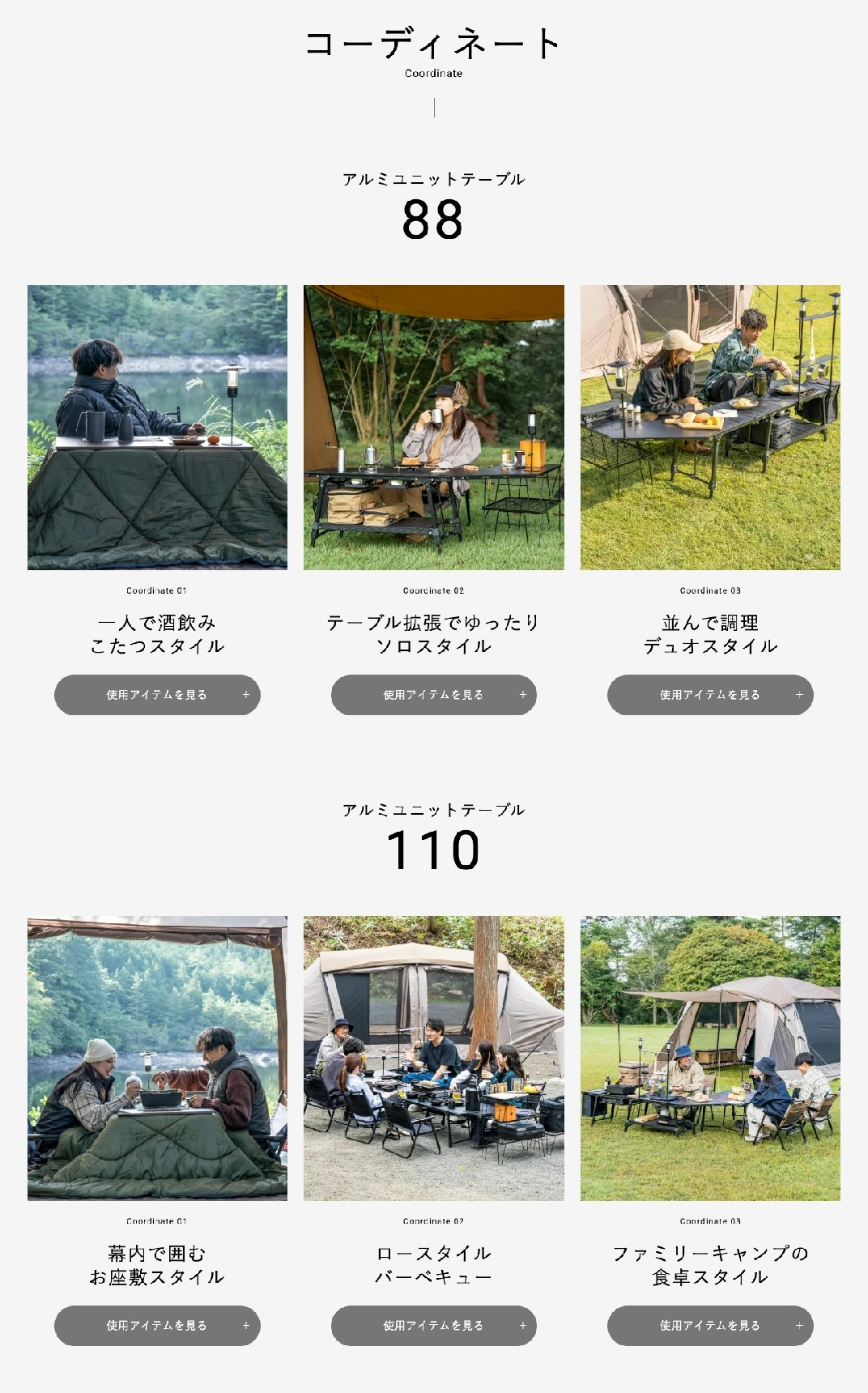Show items used in テーブル拡張でゆったり ソロスタイル
This screenshot has width=868, height=1393.
click(x=433, y=695)
